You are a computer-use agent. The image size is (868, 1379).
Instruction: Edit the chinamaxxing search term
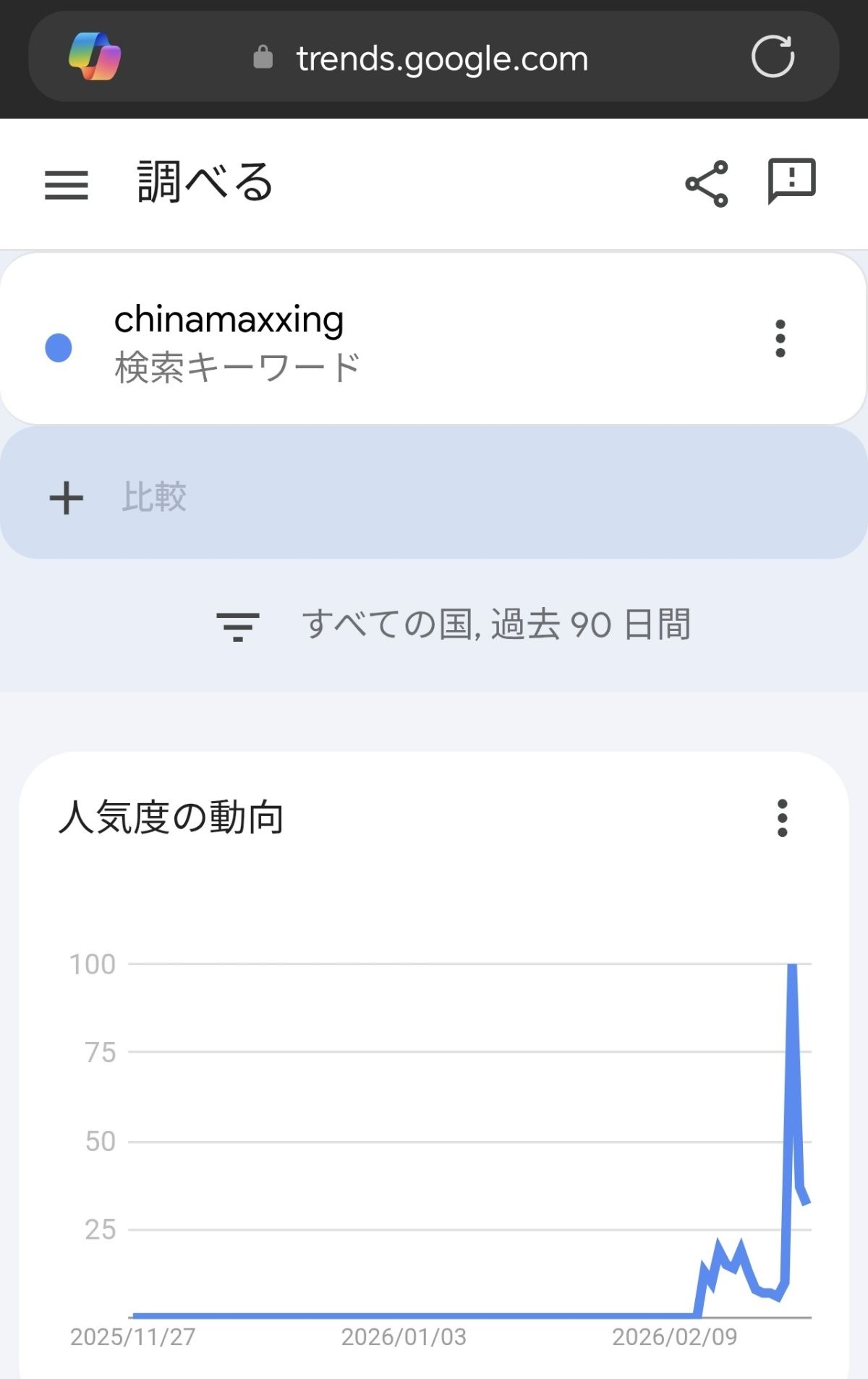tap(229, 320)
